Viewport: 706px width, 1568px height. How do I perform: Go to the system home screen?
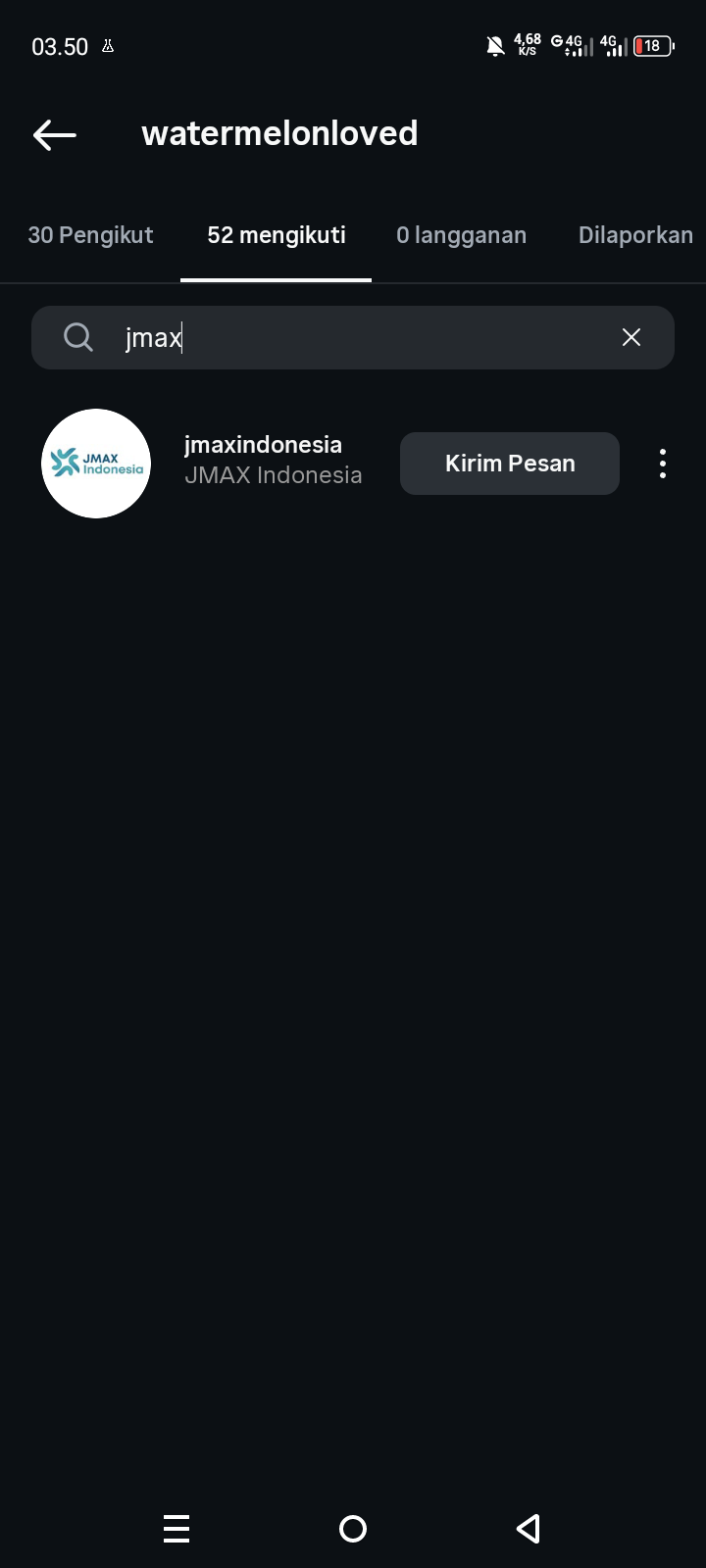click(x=353, y=1529)
